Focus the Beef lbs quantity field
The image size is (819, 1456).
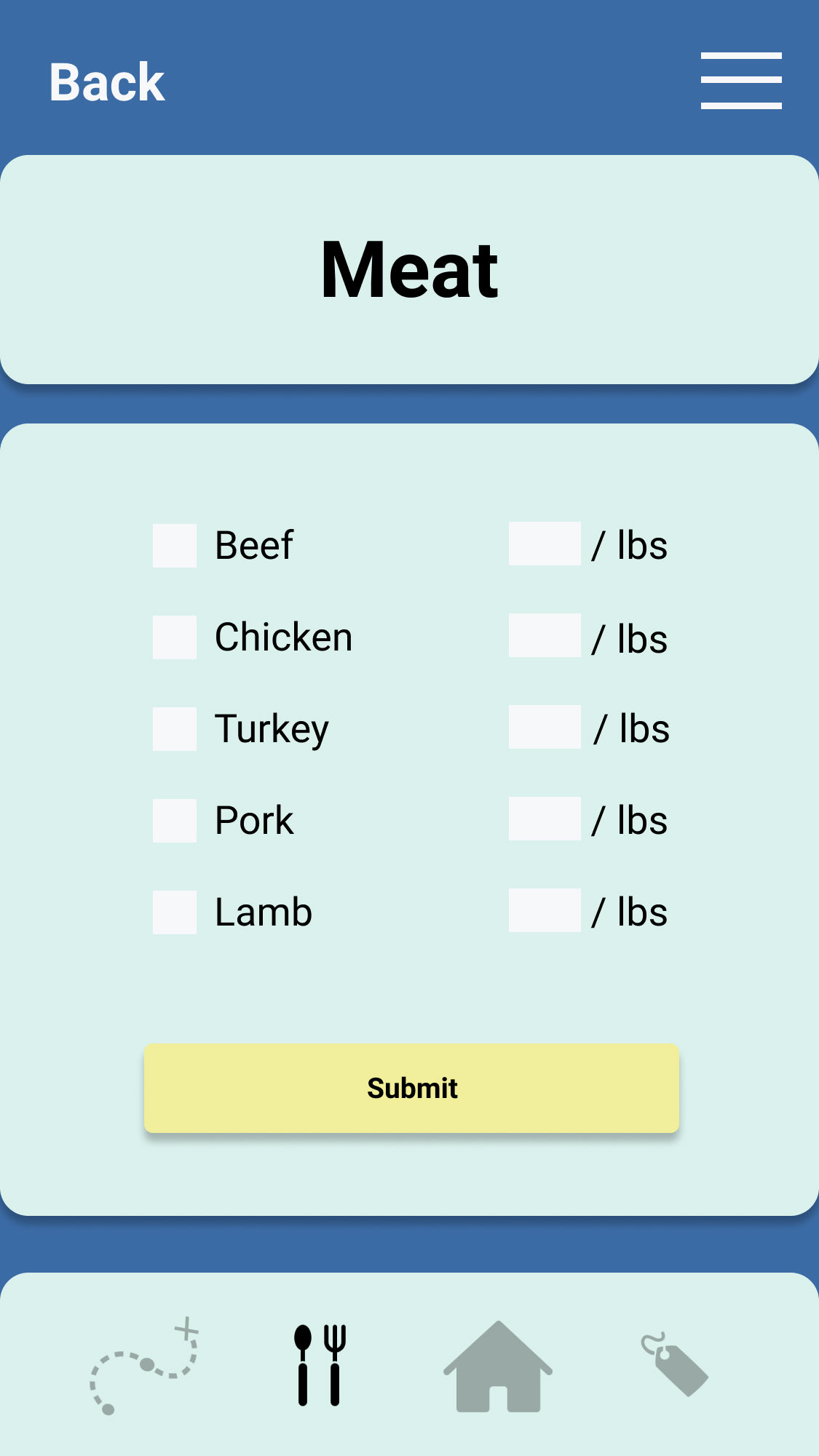545,544
